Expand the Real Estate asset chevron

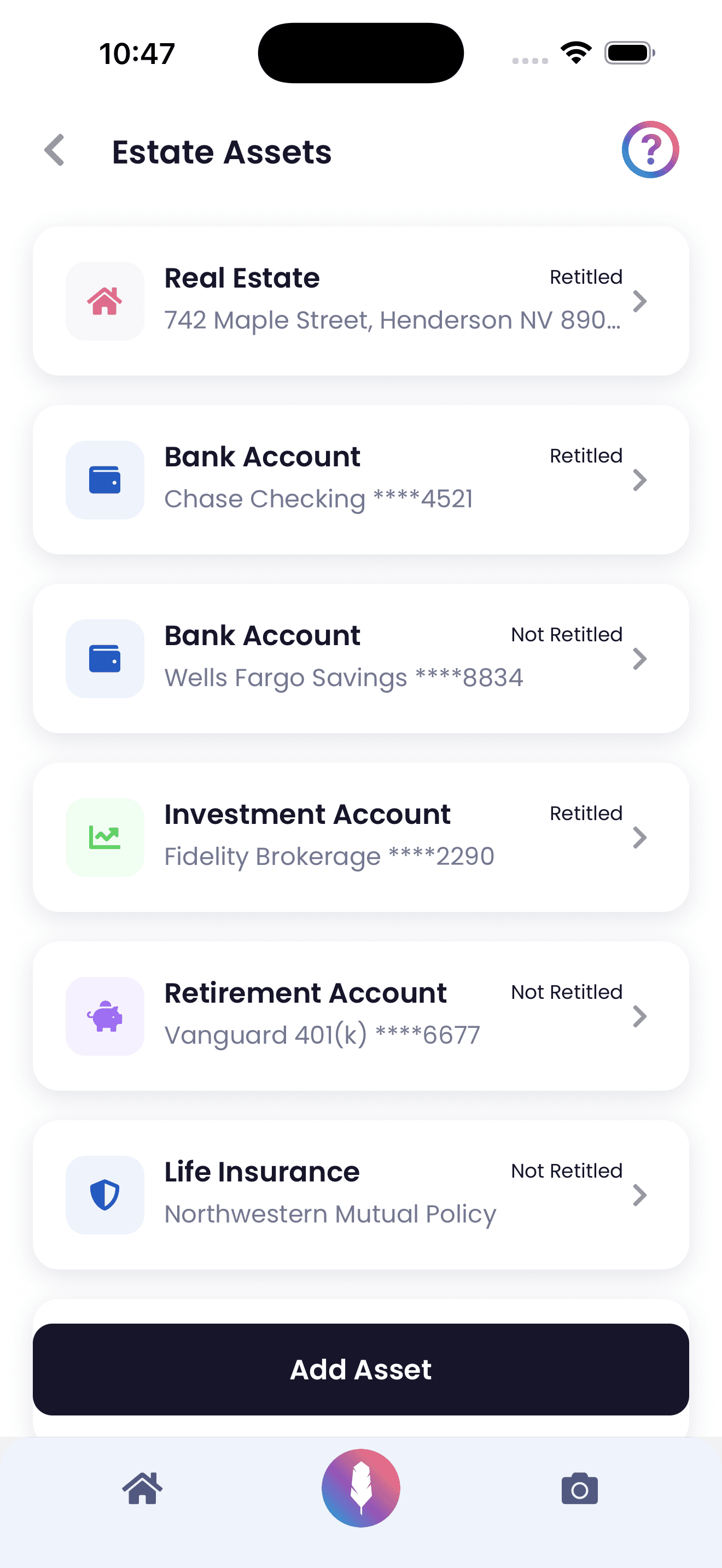pos(641,301)
